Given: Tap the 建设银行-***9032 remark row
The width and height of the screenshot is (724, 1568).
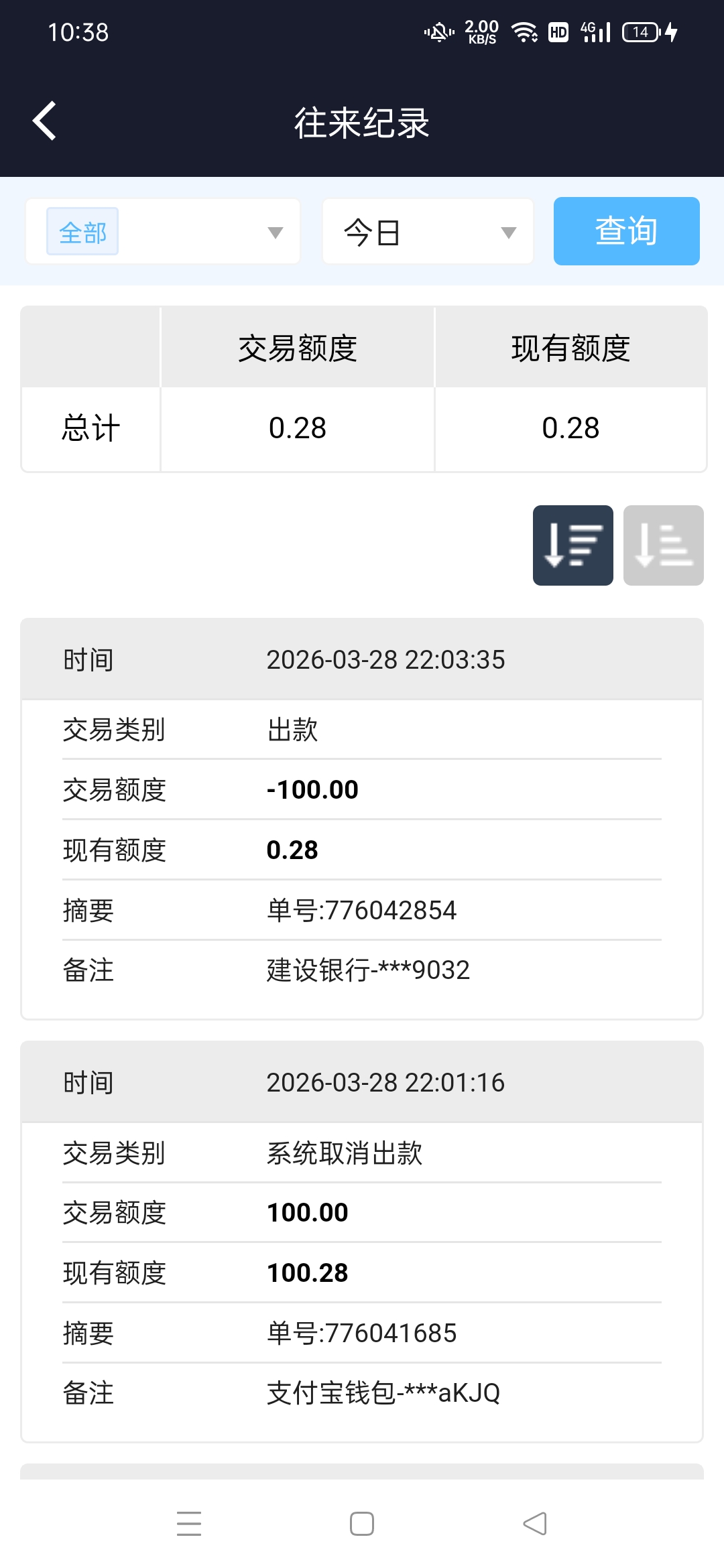Looking at the screenshot, I should click(367, 970).
